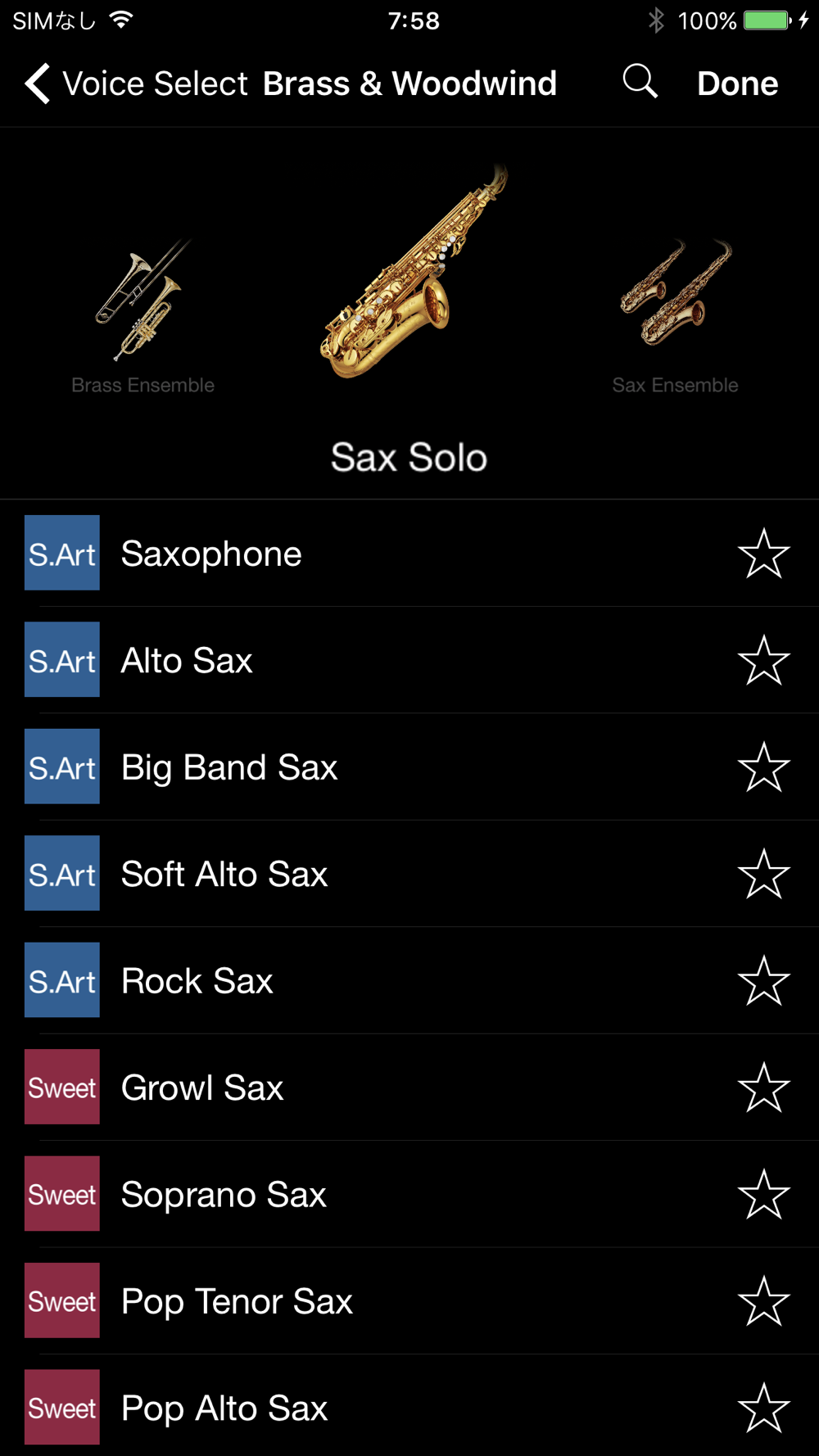Select the Saxophone voice
Image resolution: width=819 pixels, height=1456 pixels.
(x=409, y=554)
